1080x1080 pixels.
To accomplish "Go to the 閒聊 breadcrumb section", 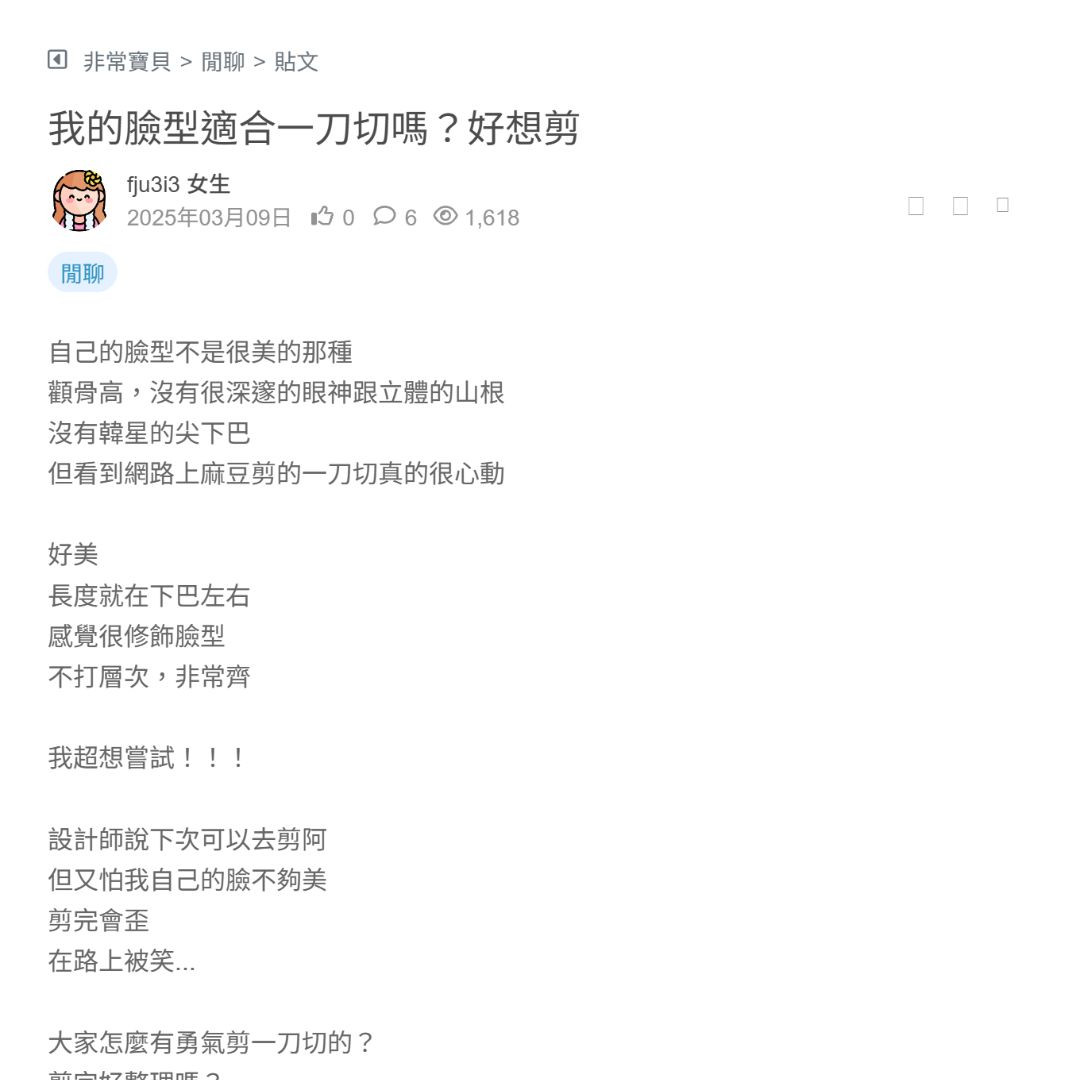I will pos(223,62).
